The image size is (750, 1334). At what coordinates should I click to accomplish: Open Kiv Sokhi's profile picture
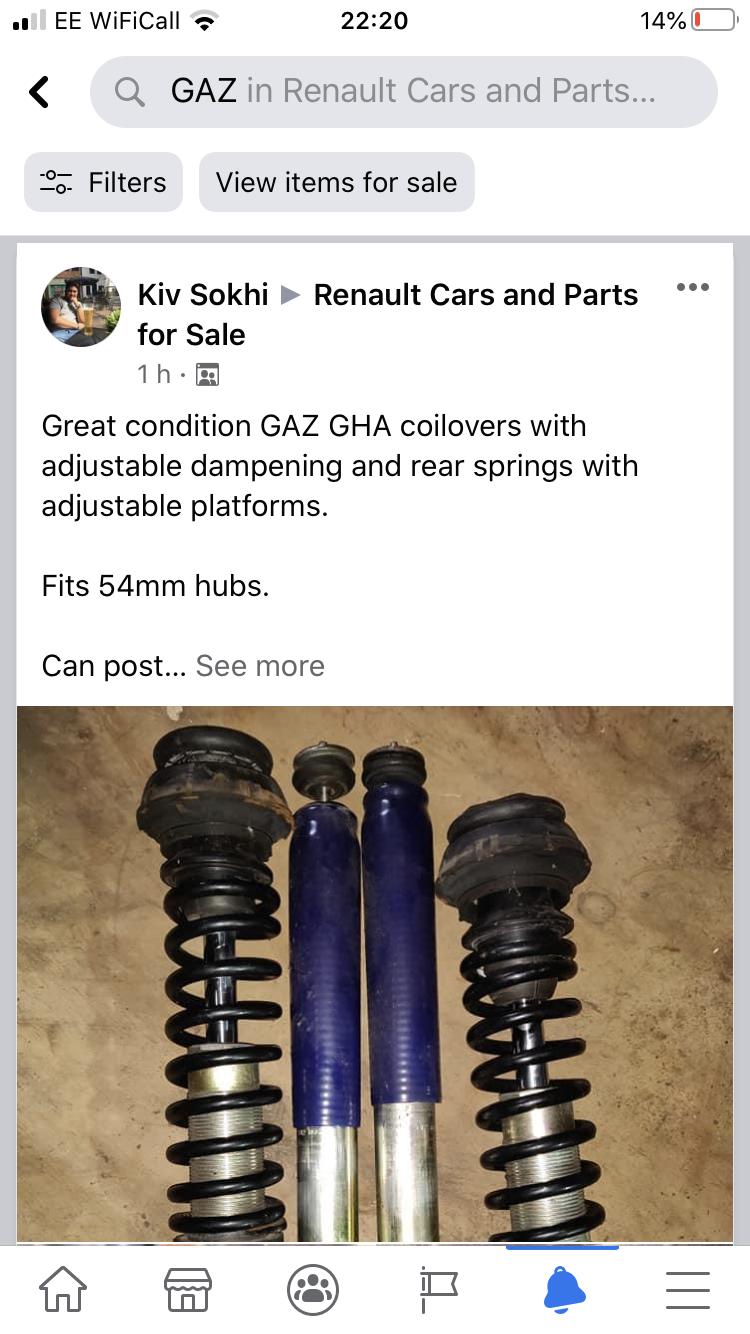coord(80,307)
